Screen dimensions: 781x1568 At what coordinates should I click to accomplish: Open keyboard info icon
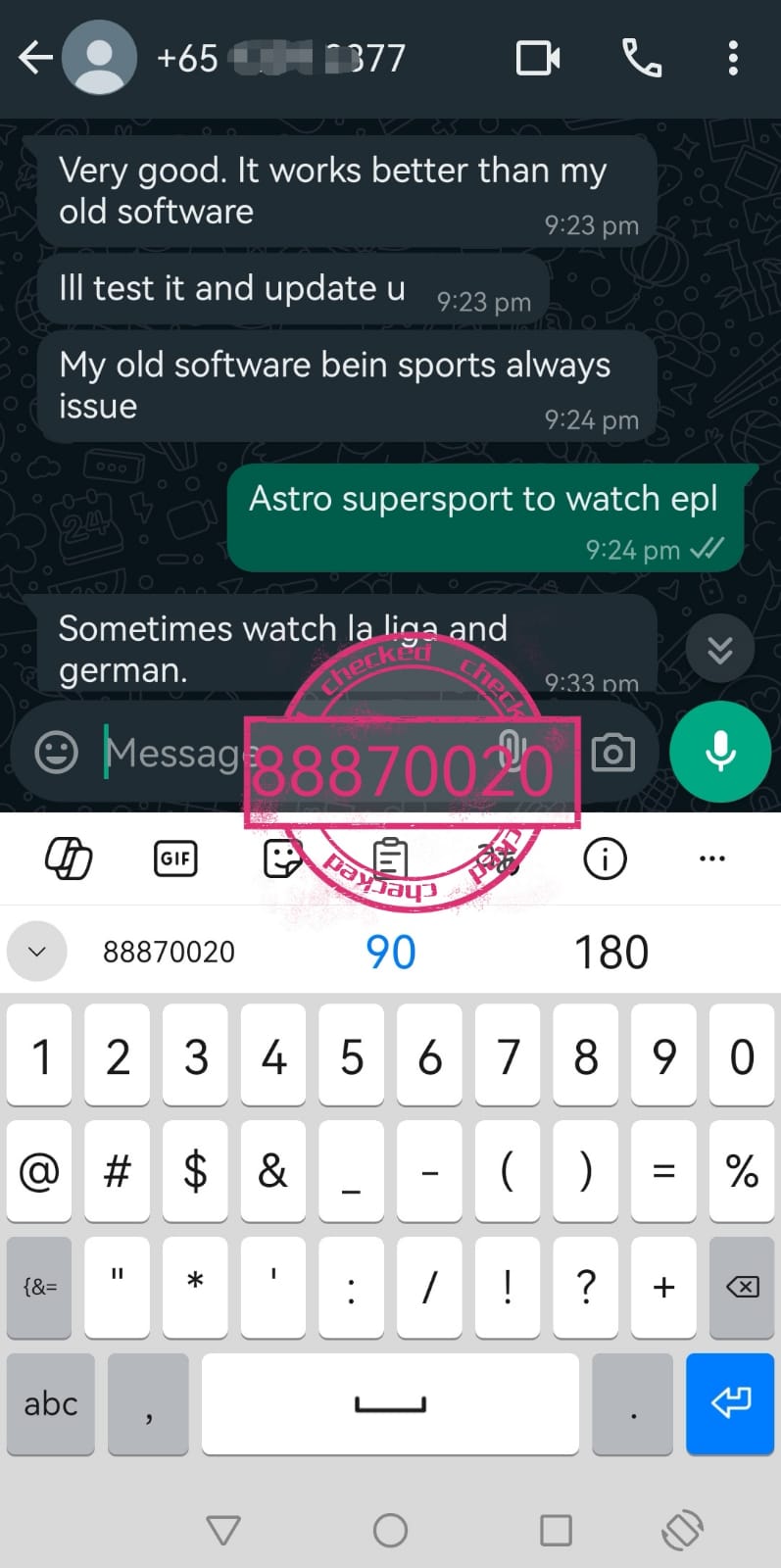click(605, 858)
